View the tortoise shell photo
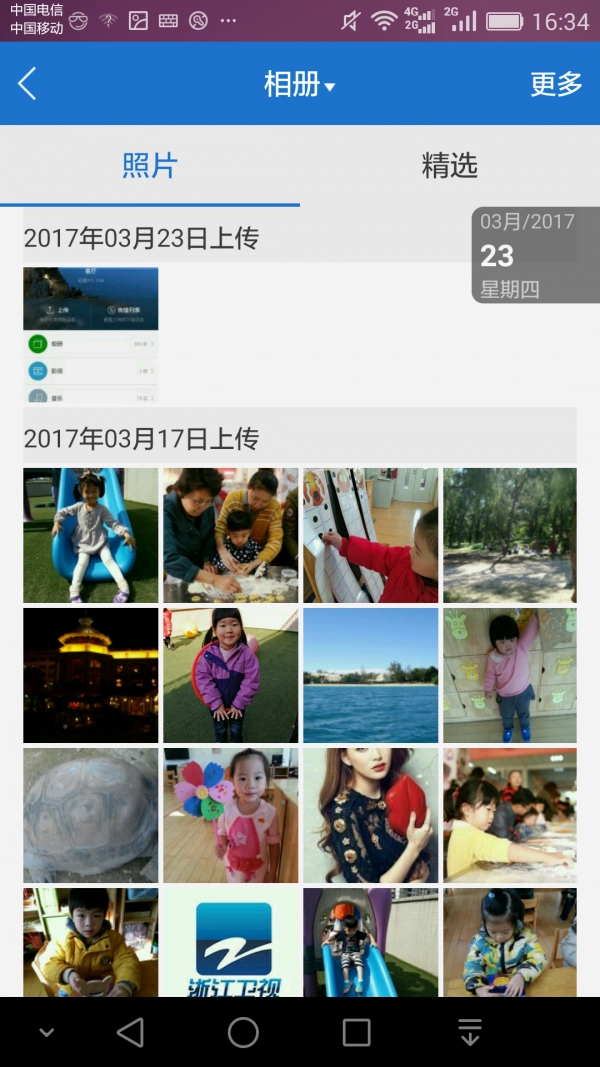Viewport: 600px width, 1067px height. (91, 815)
